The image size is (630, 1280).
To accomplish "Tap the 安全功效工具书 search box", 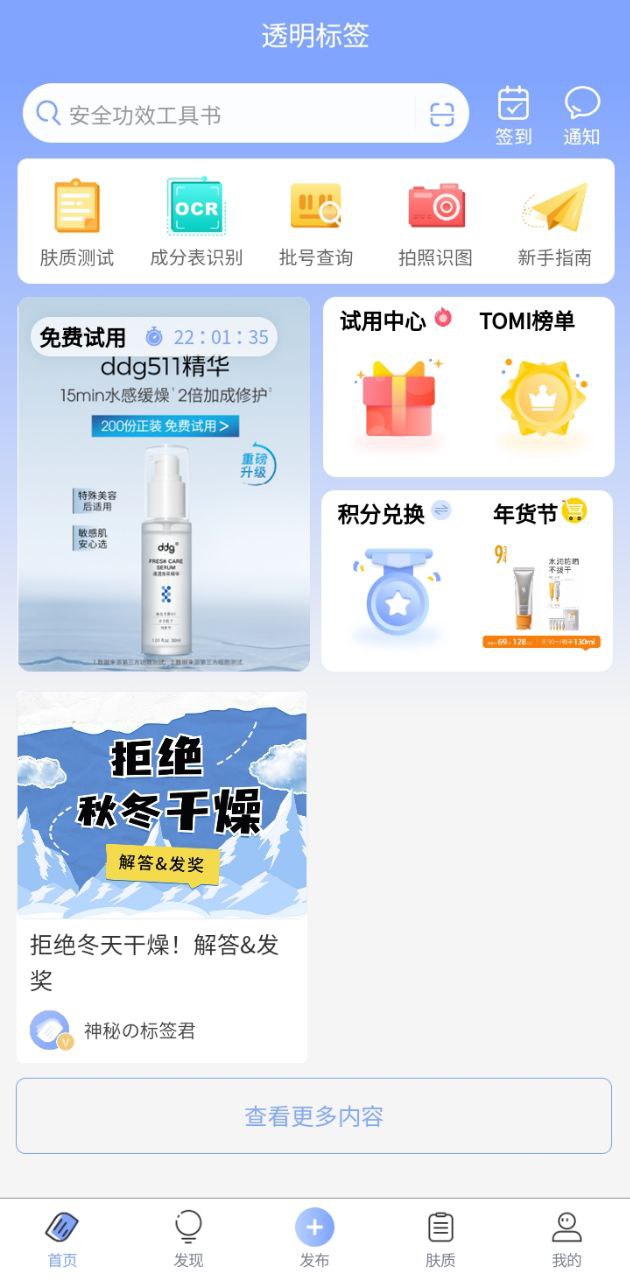I will point(220,115).
